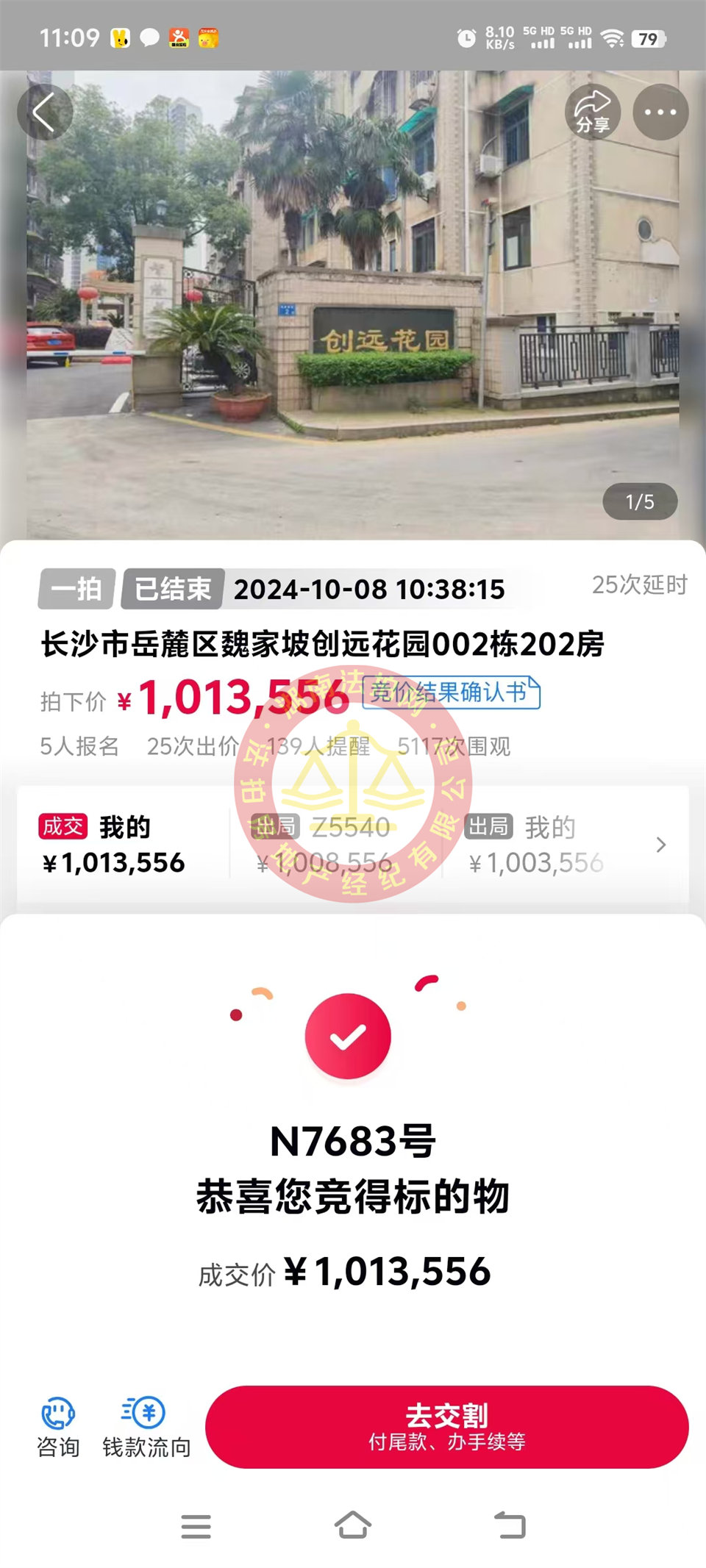Open photo gallery via 1/5 indicator

coord(641,501)
